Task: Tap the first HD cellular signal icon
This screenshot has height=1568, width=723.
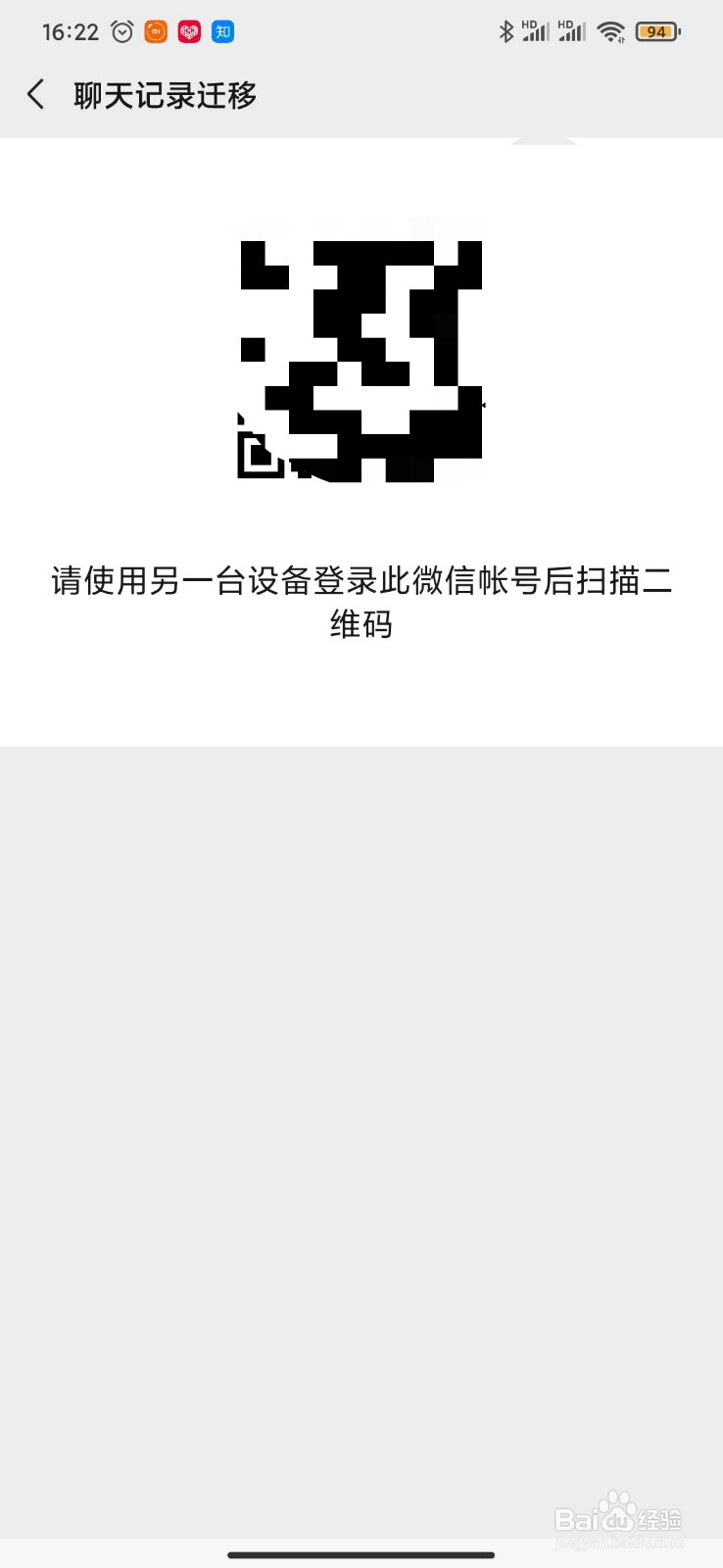Action: coord(537,31)
